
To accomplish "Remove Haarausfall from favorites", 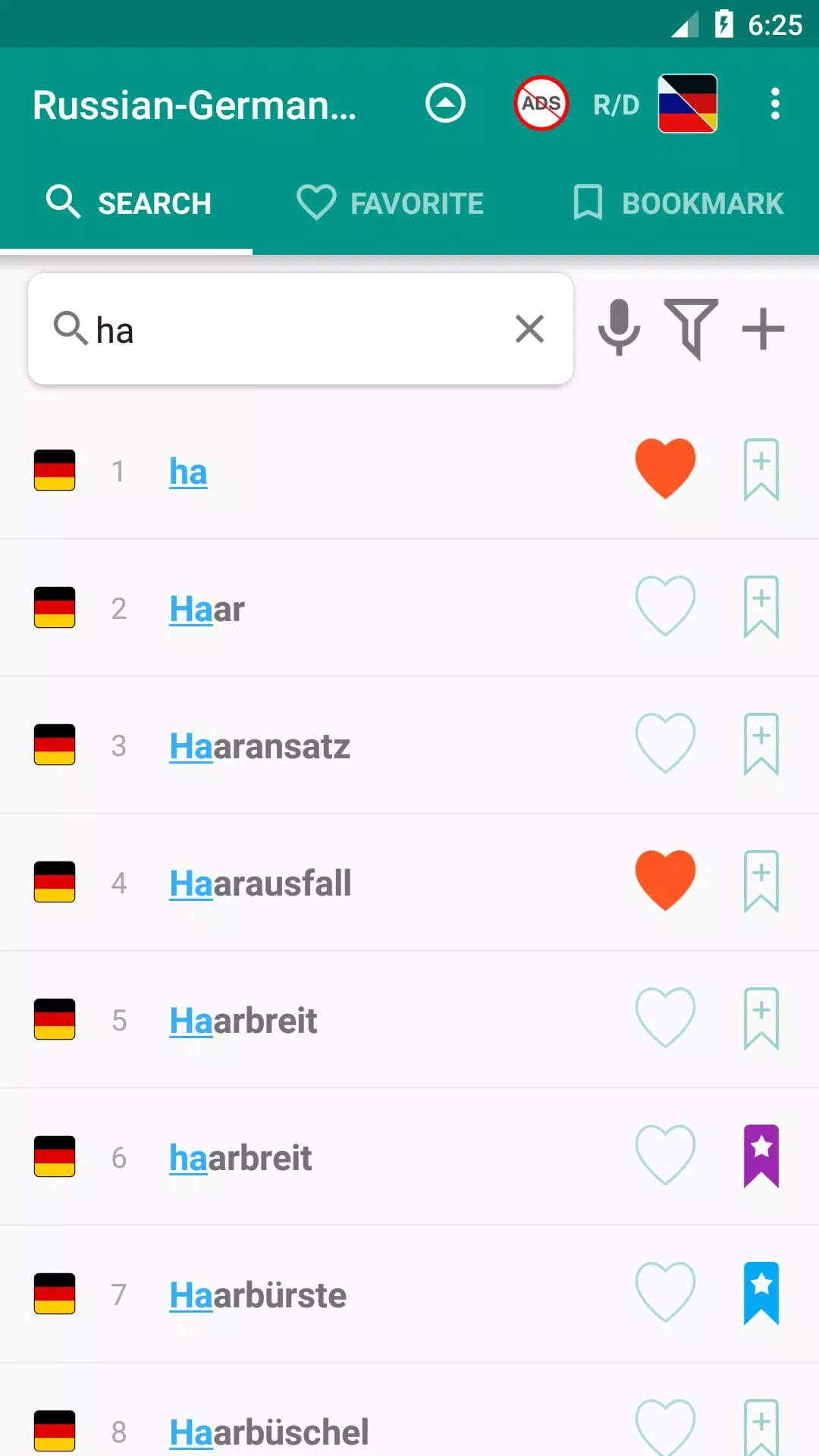I will (665, 880).
